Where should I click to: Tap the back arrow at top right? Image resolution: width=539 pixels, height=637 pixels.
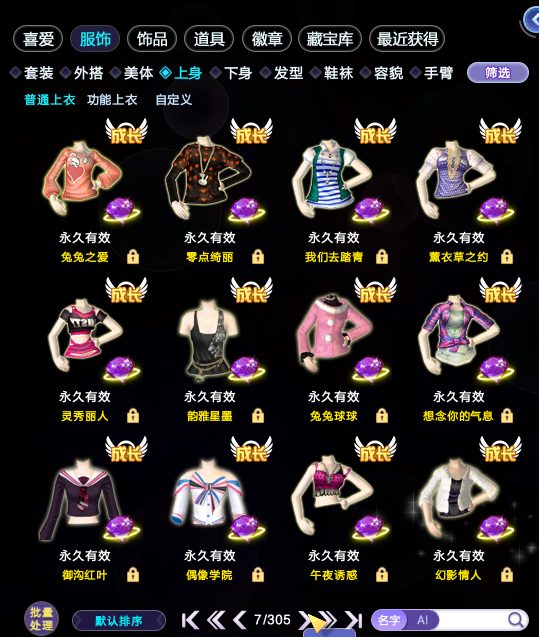[532, 19]
